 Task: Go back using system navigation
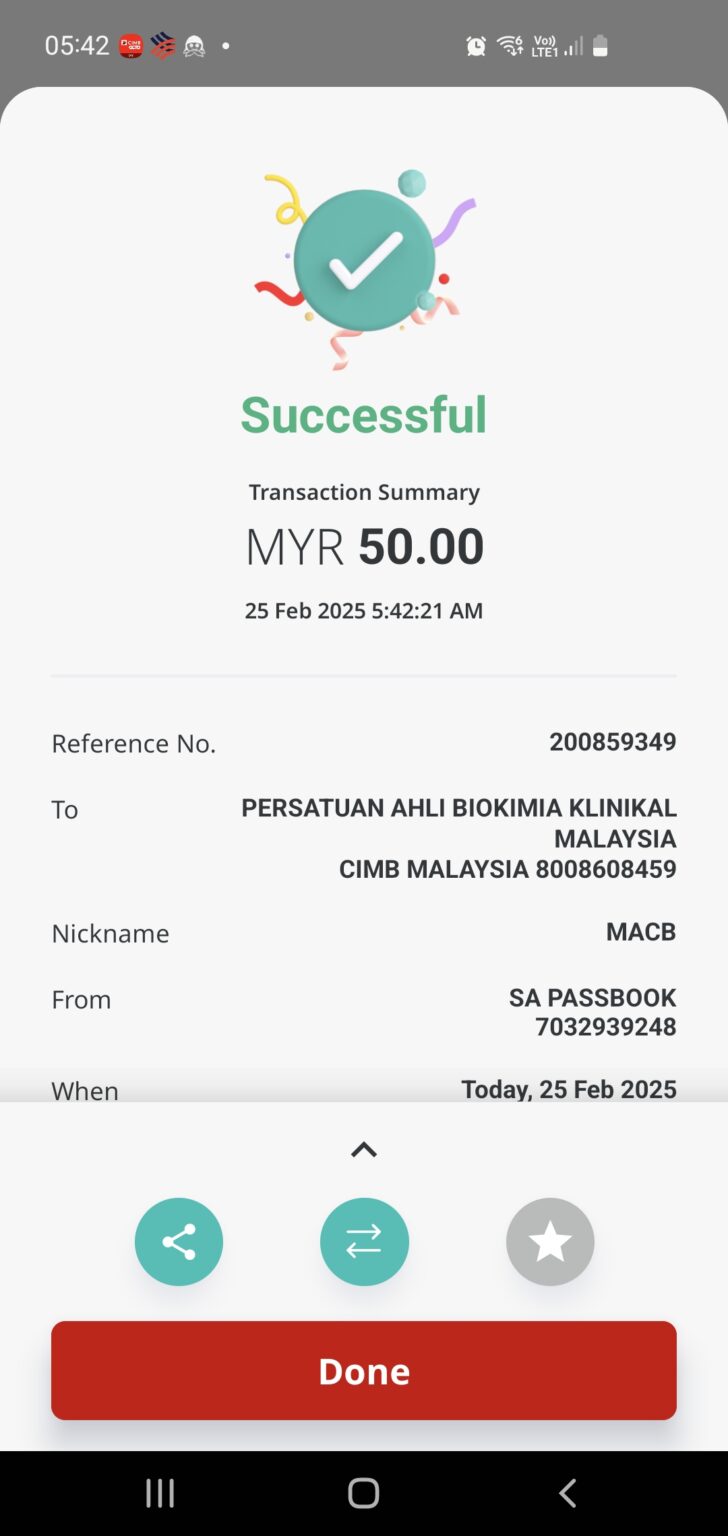[x=567, y=1493]
